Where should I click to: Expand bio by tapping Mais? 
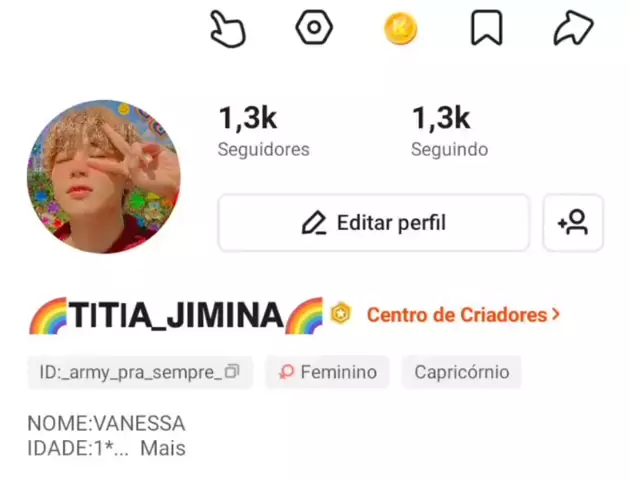click(x=162, y=448)
